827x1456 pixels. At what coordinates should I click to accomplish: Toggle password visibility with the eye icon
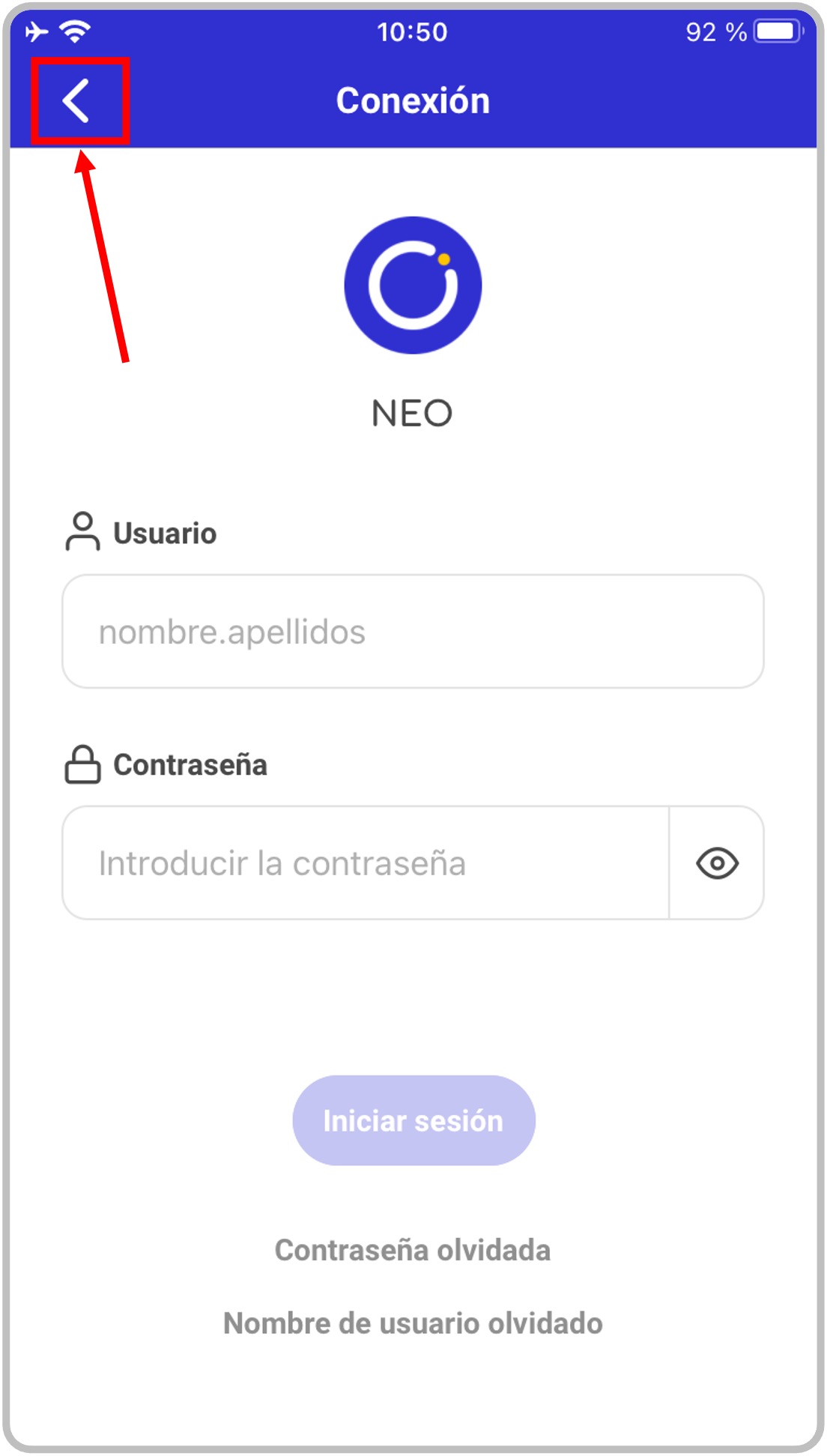pos(717,862)
